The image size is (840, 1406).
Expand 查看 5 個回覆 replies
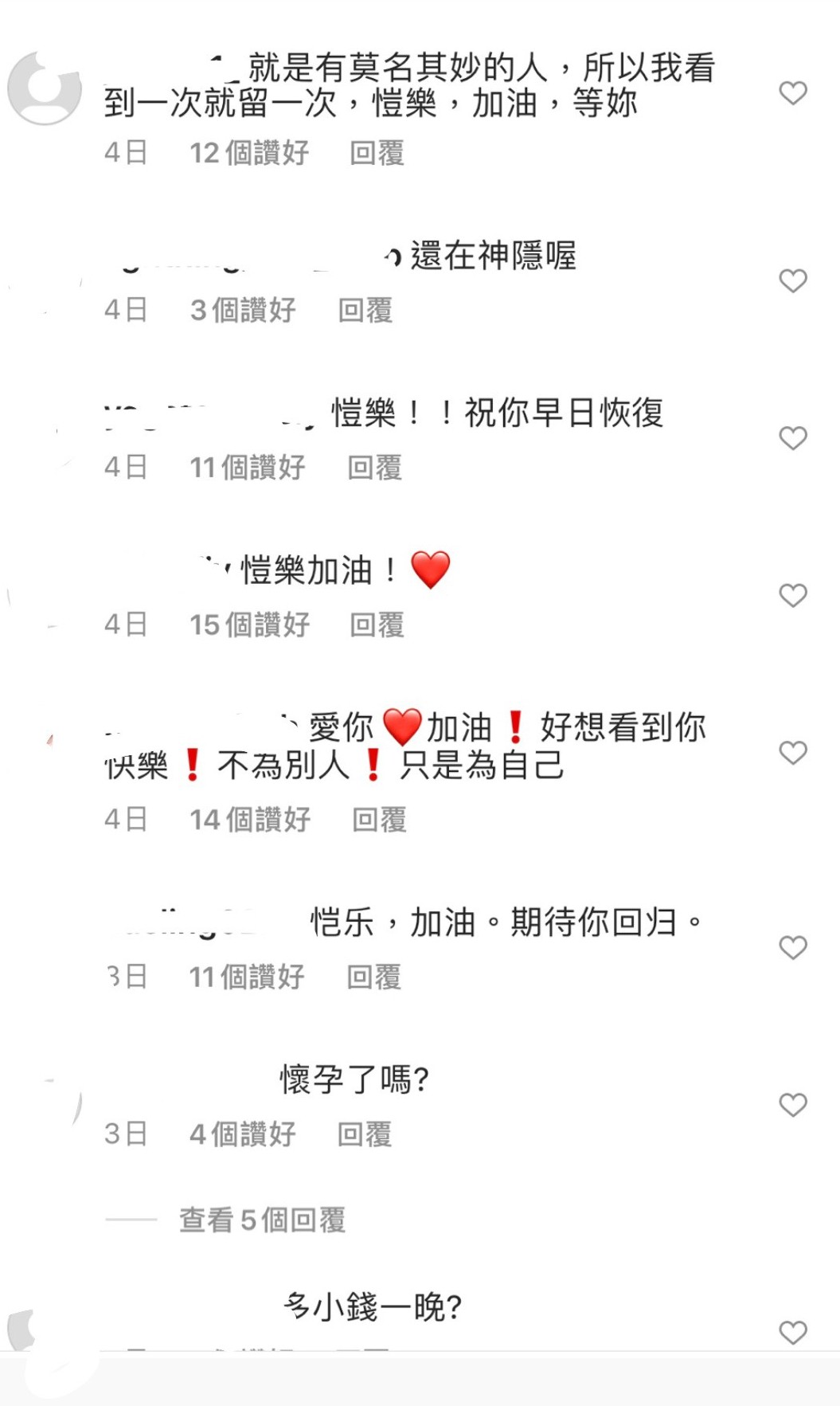click(262, 1220)
